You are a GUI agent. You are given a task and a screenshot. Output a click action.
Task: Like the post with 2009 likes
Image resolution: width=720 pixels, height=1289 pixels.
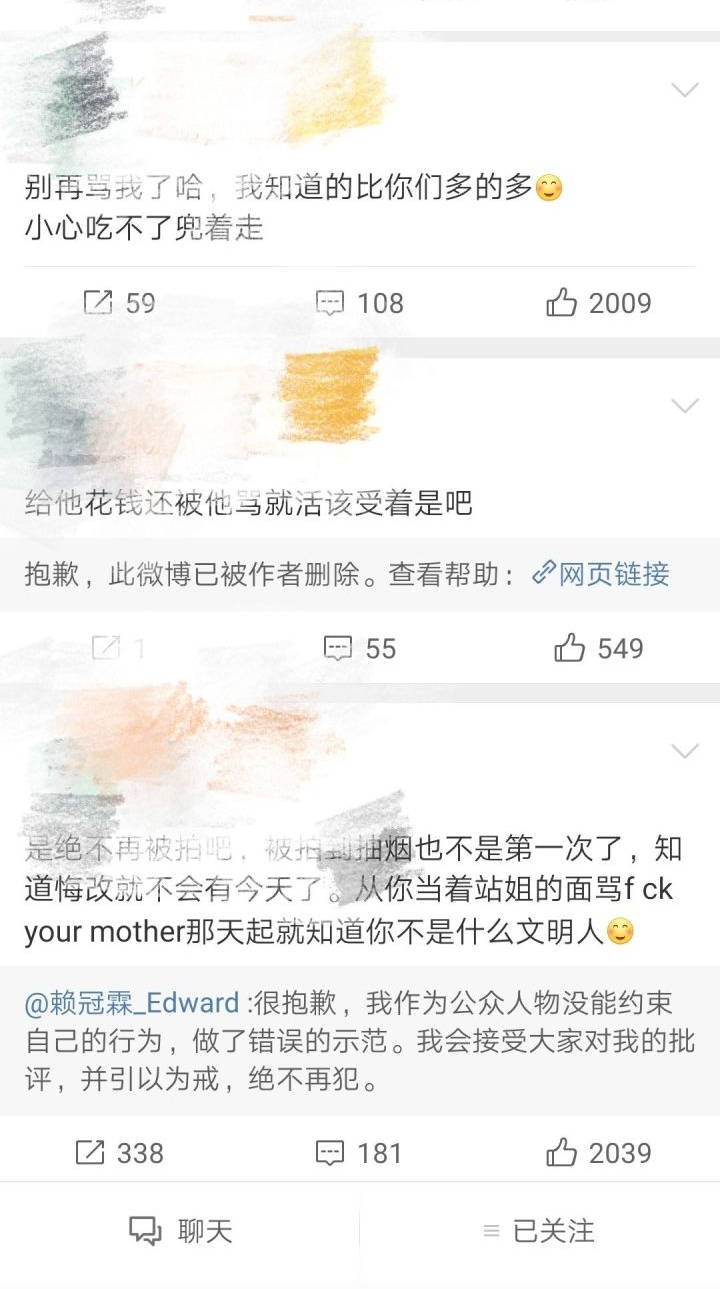point(598,303)
